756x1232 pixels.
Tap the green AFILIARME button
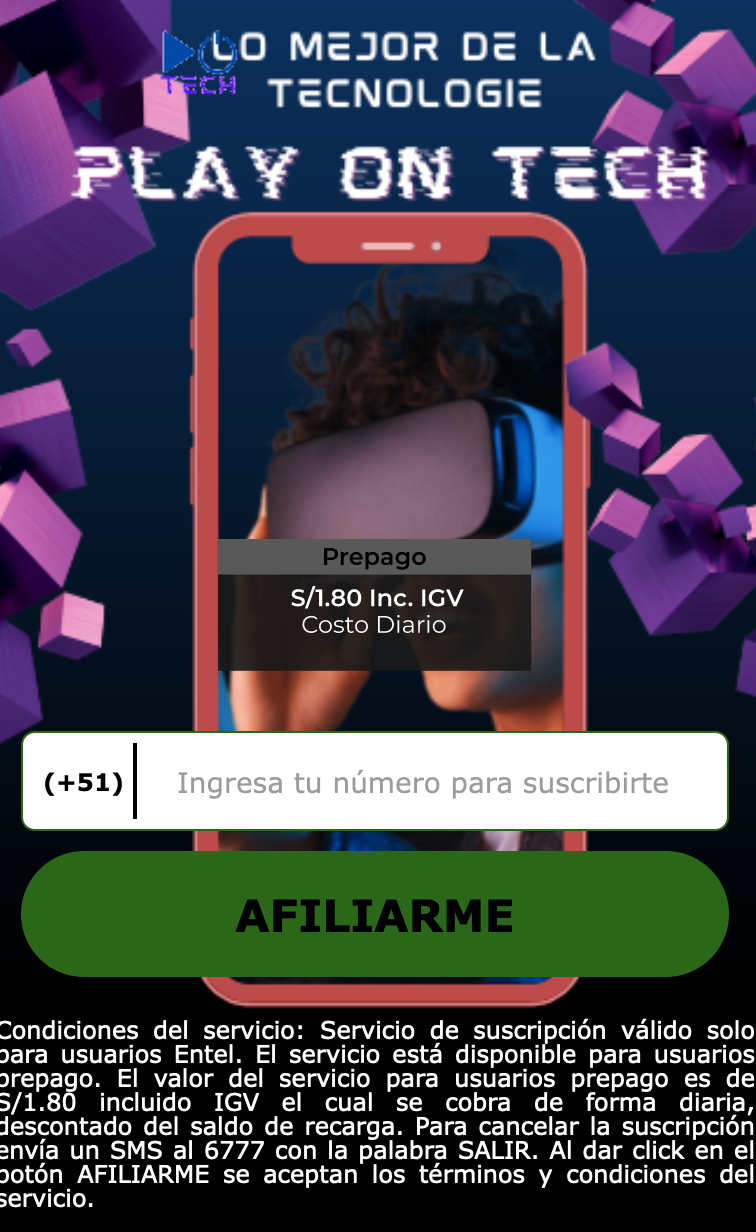pyautogui.click(x=375, y=914)
